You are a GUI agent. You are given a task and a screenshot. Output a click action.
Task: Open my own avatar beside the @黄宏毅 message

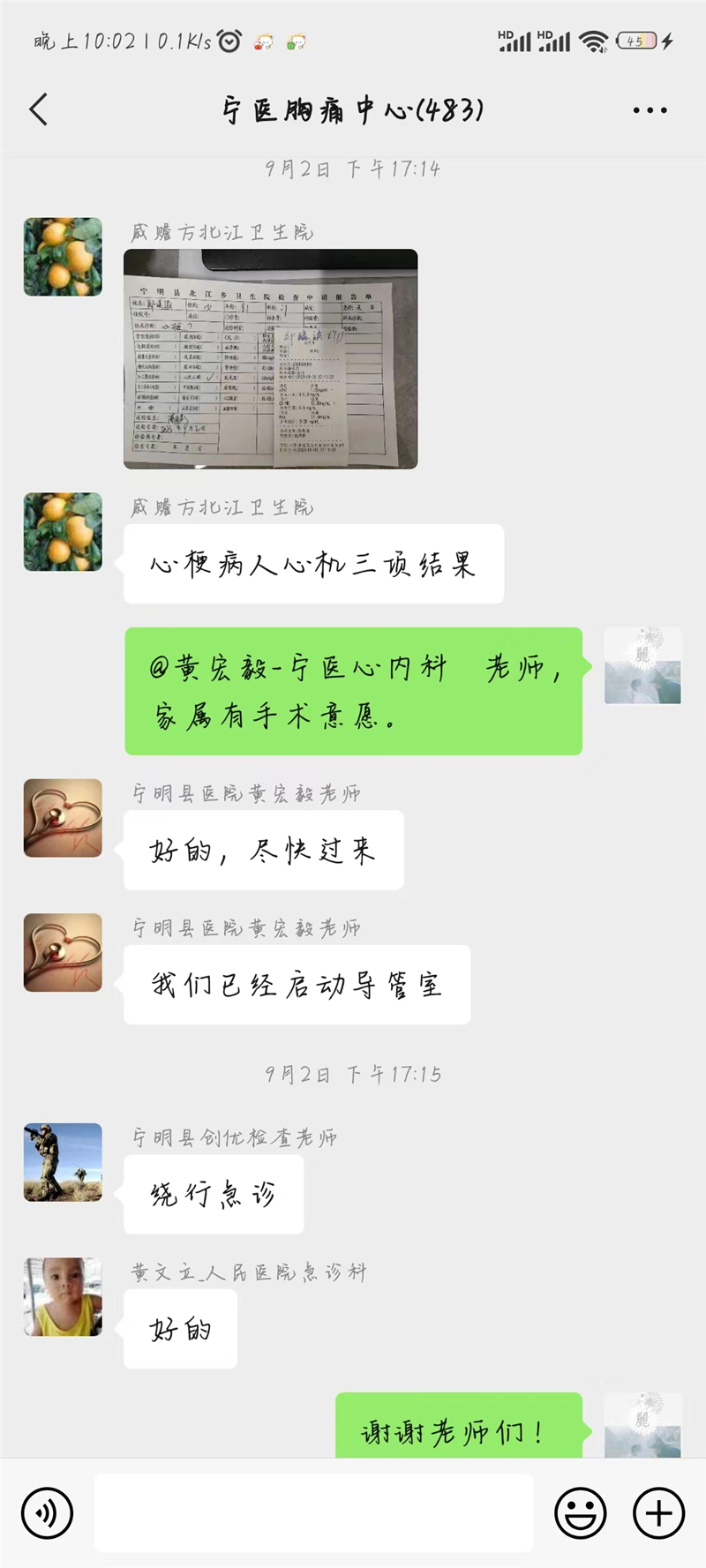pos(642,666)
